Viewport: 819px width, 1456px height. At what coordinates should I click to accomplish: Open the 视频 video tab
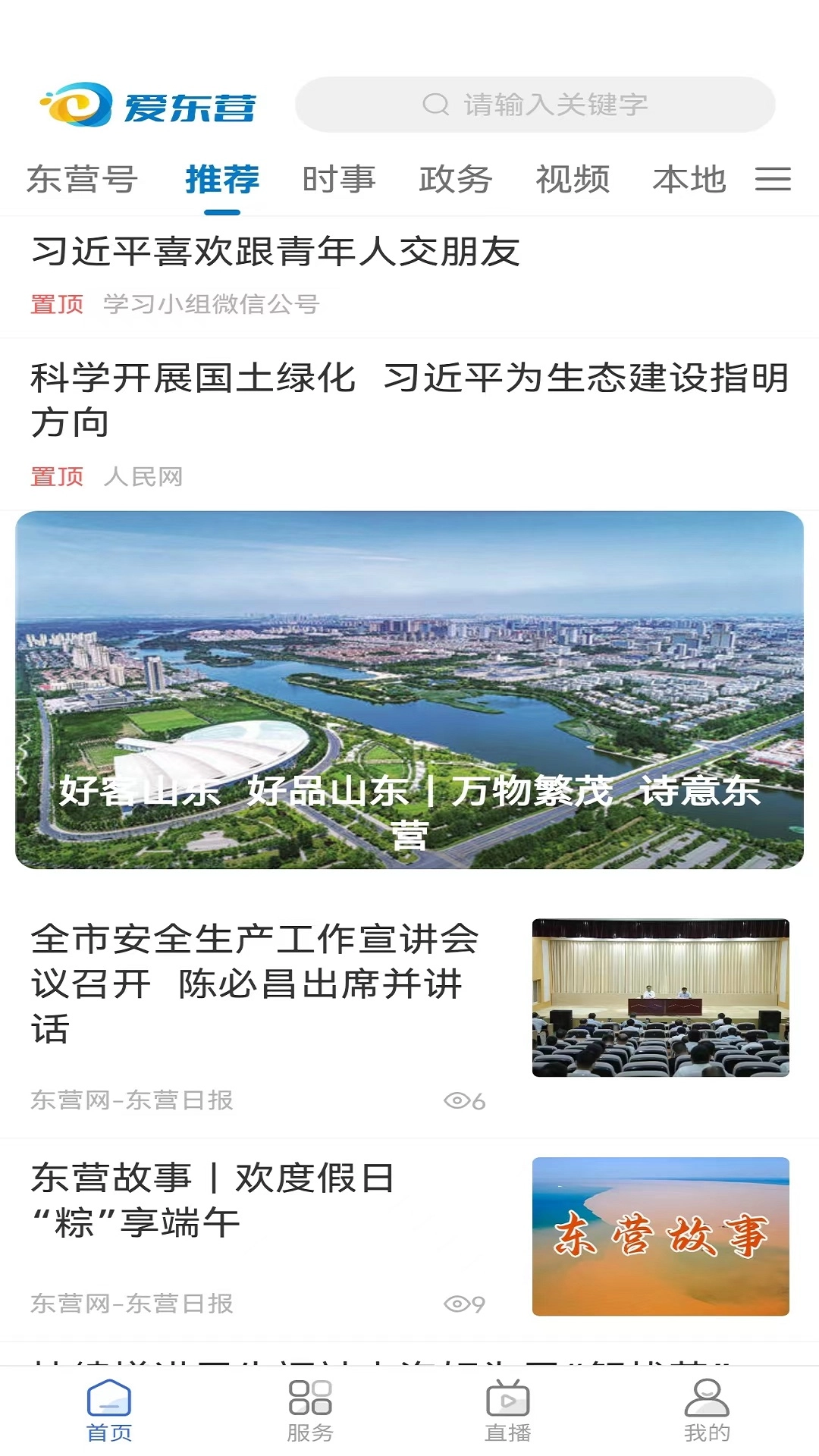573,180
